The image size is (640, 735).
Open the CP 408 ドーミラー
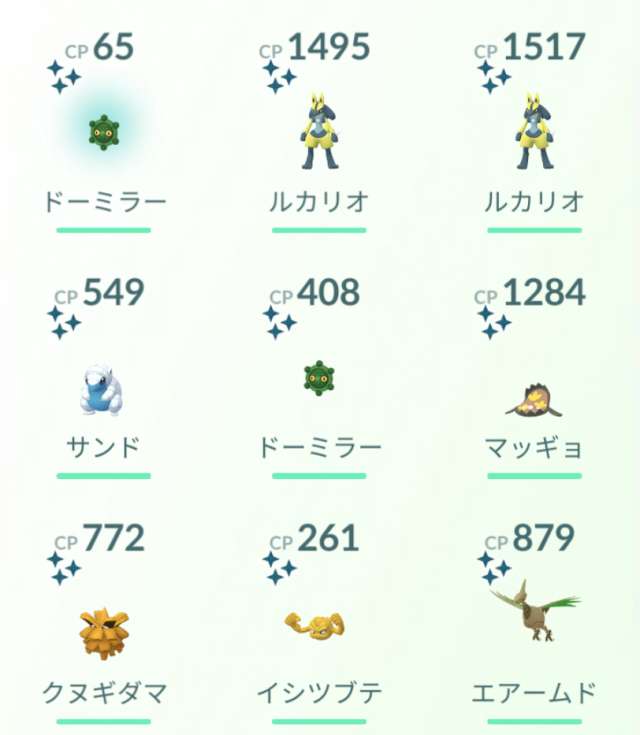click(x=319, y=378)
